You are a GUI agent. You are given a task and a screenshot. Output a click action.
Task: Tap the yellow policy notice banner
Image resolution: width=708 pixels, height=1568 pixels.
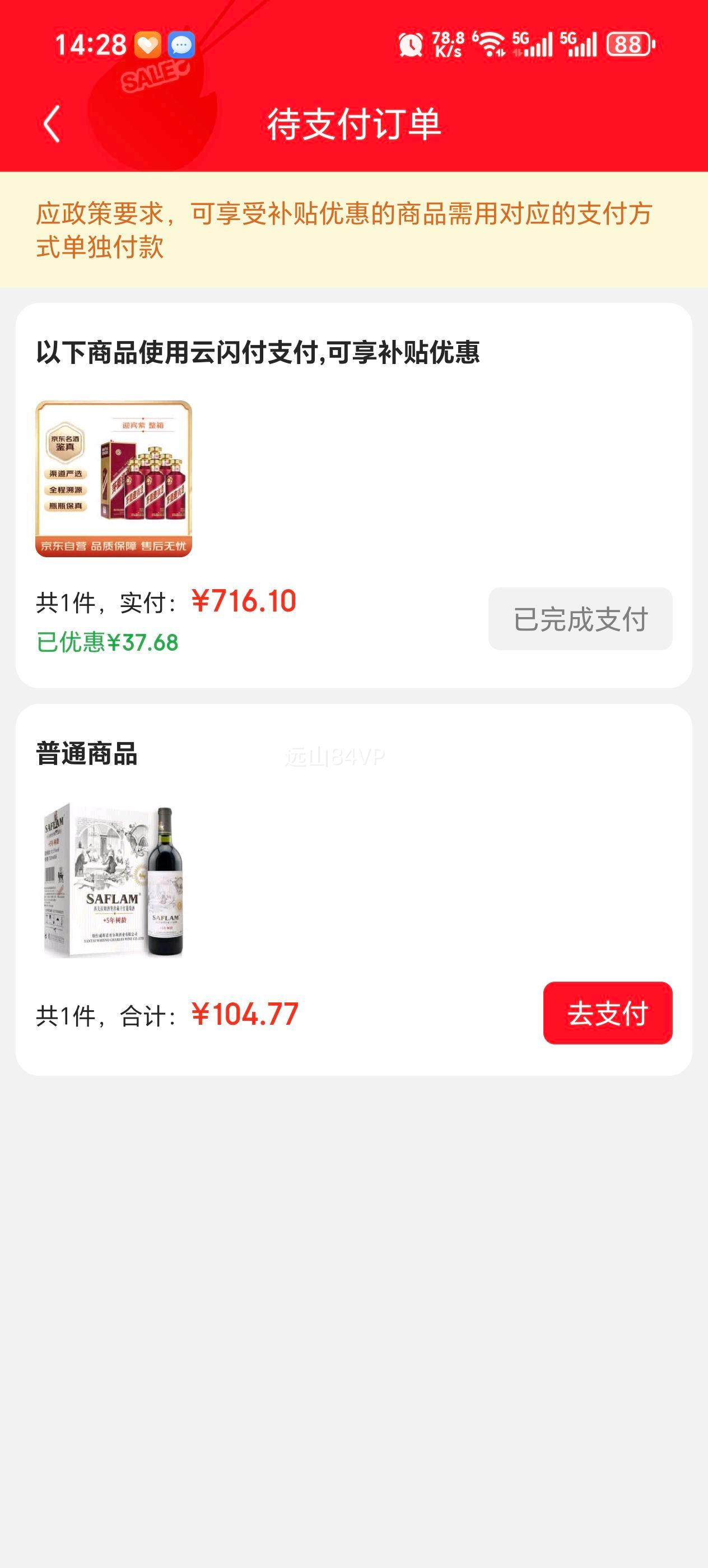(353, 231)
